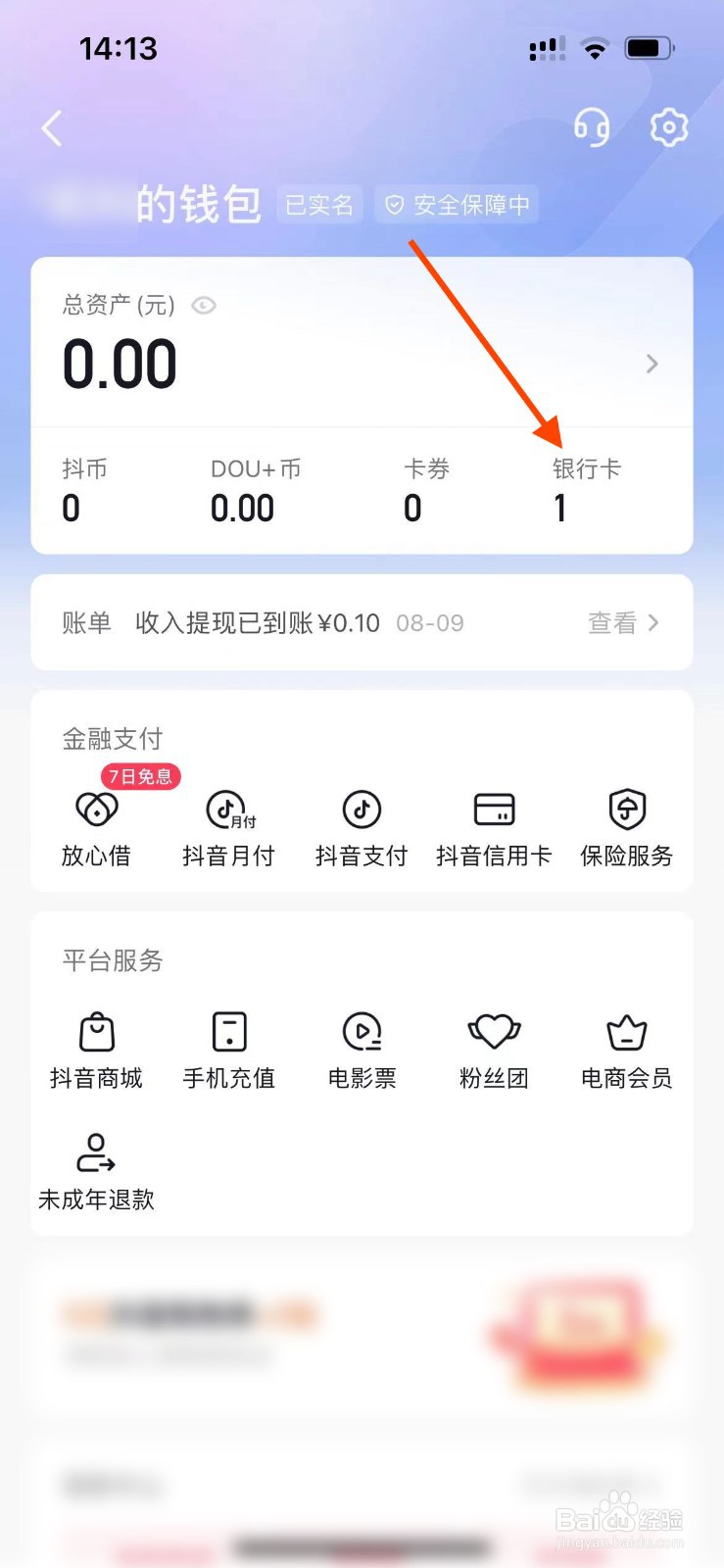Go back with the left arrow
Viewport: 724px width, 1568px height.
pos(49,128)
